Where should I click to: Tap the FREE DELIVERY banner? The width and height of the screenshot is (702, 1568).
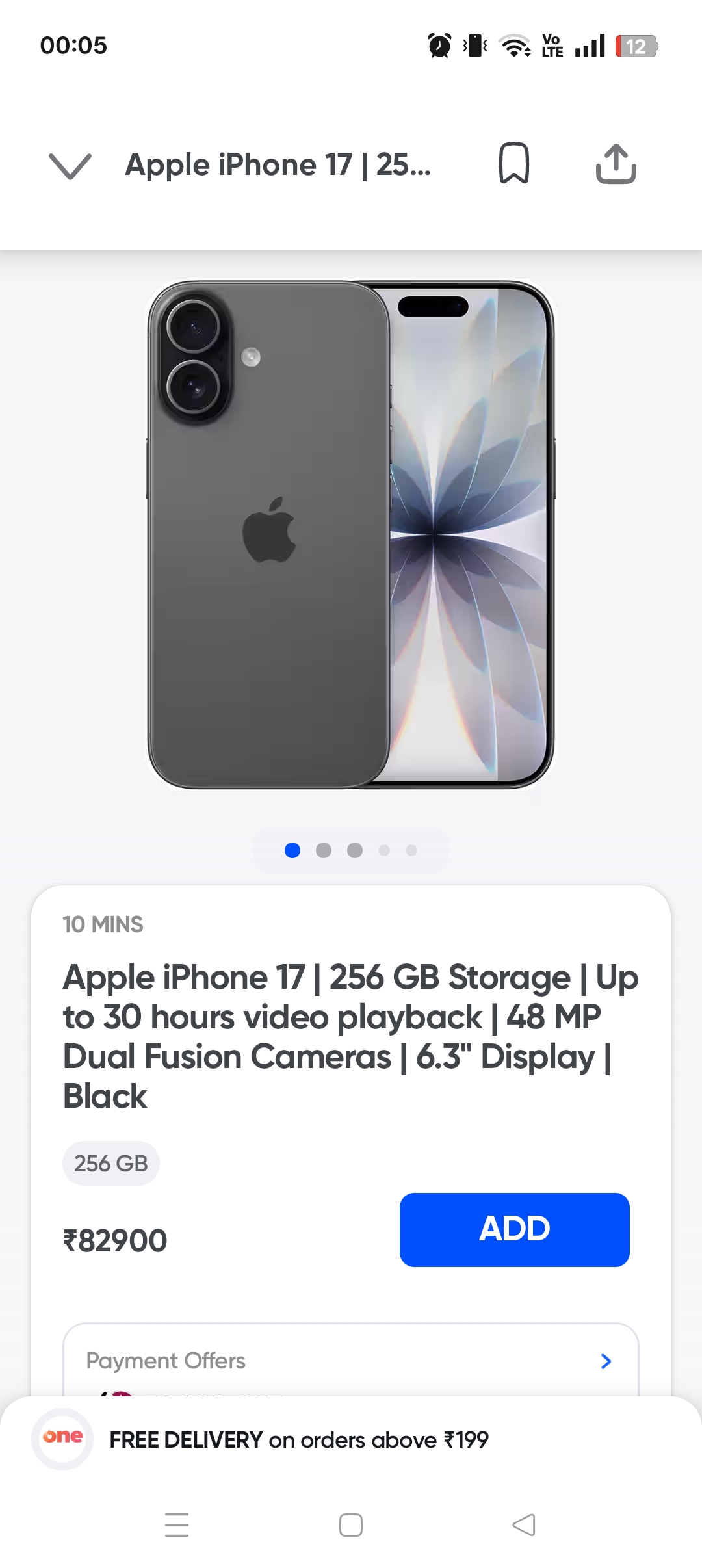[x=299, y=1439]
